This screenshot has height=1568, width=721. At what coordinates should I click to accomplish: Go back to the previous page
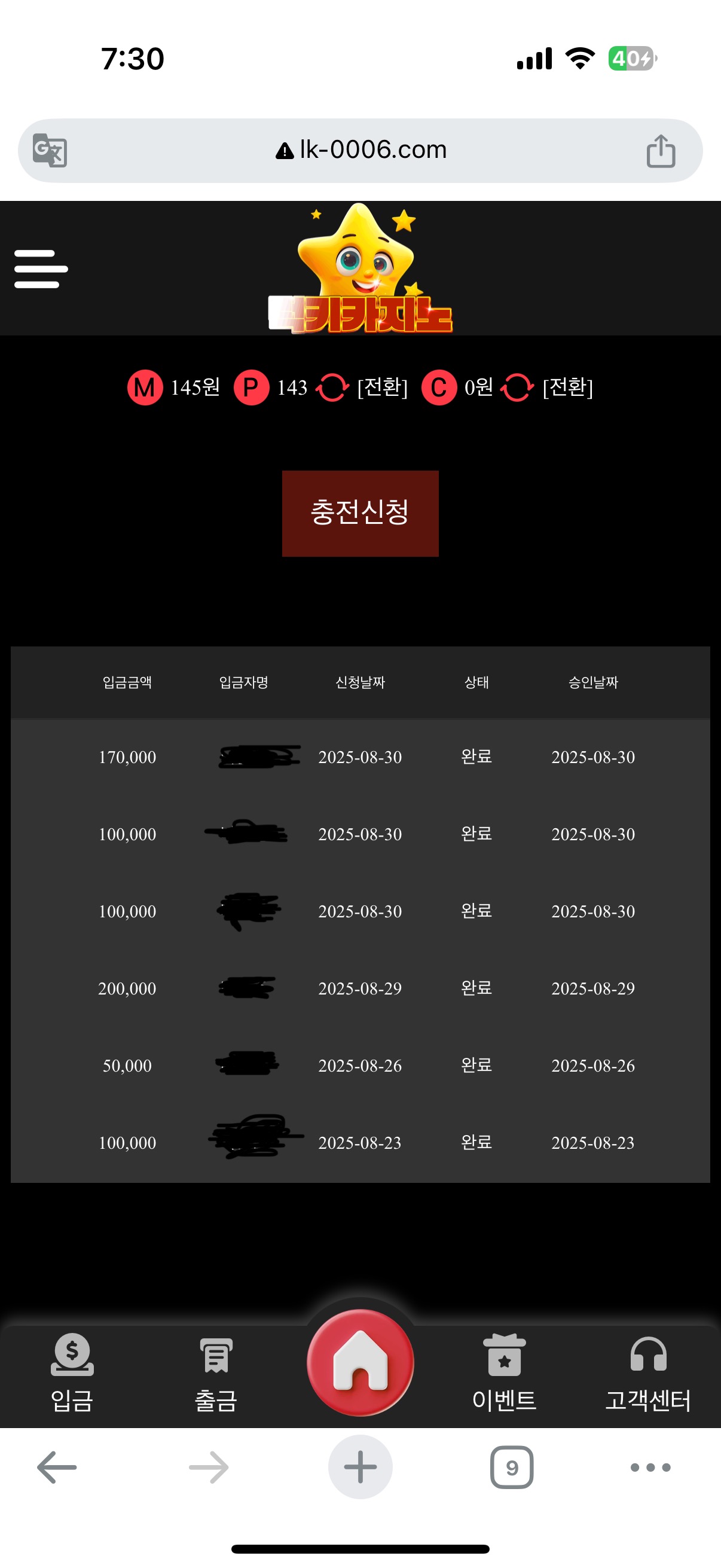pos(57,1468)
